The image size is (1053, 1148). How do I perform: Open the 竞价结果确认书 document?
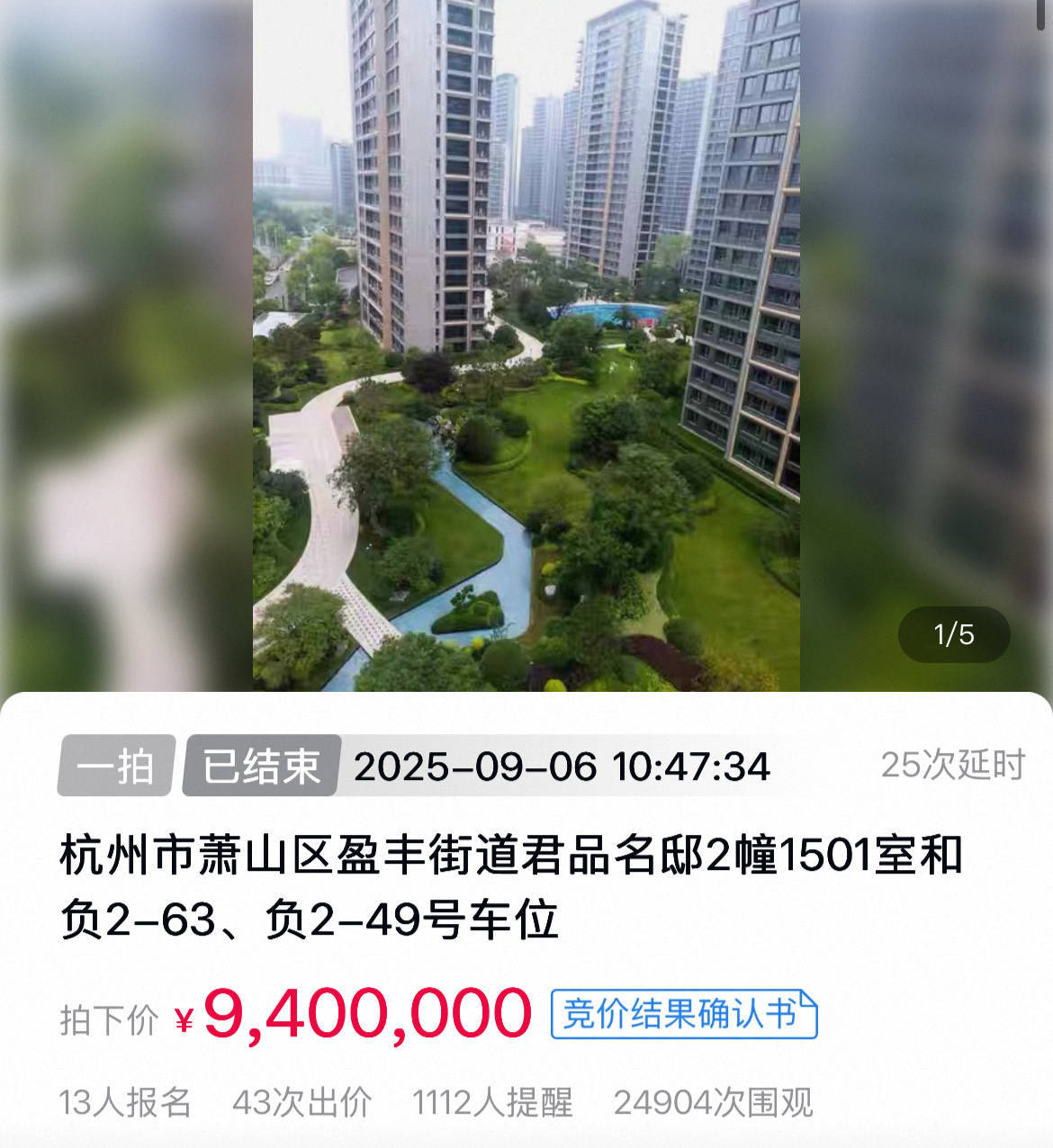pos(683,1015)
